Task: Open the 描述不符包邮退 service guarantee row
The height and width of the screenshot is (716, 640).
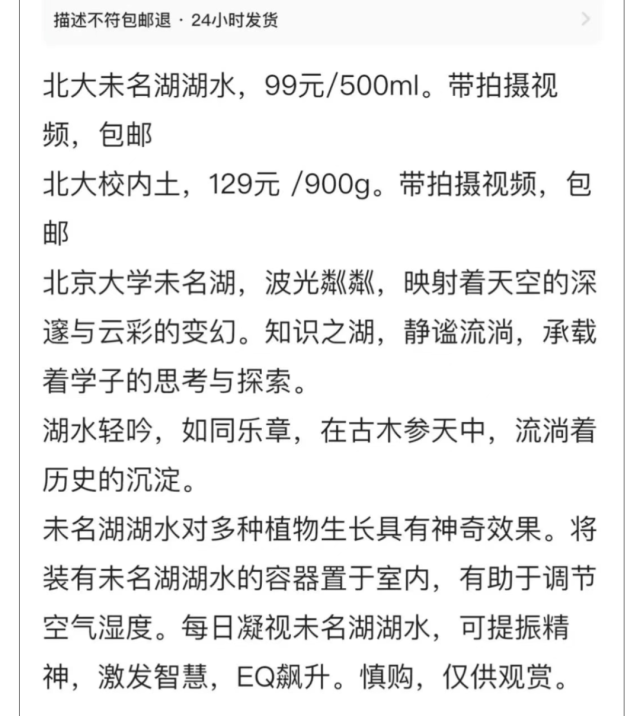Action: coord(320,21)
